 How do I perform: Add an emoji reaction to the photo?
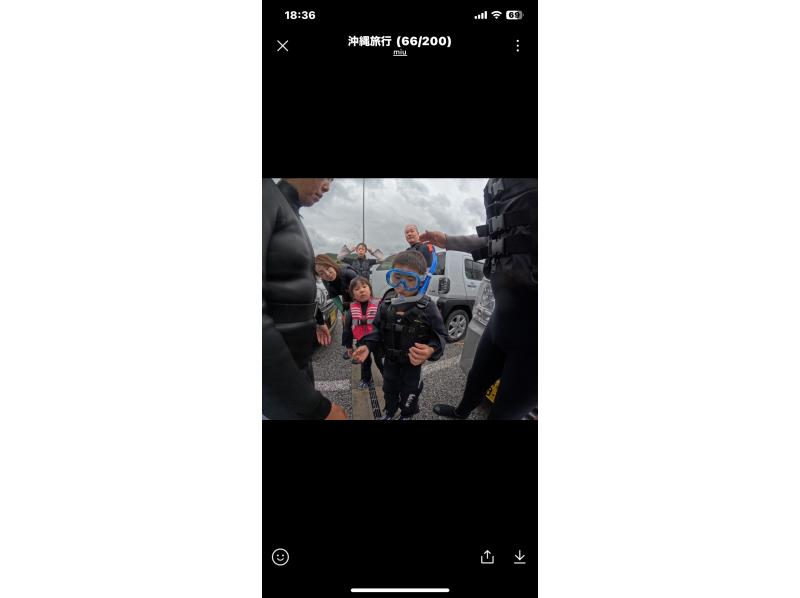(x=281, y=557)
